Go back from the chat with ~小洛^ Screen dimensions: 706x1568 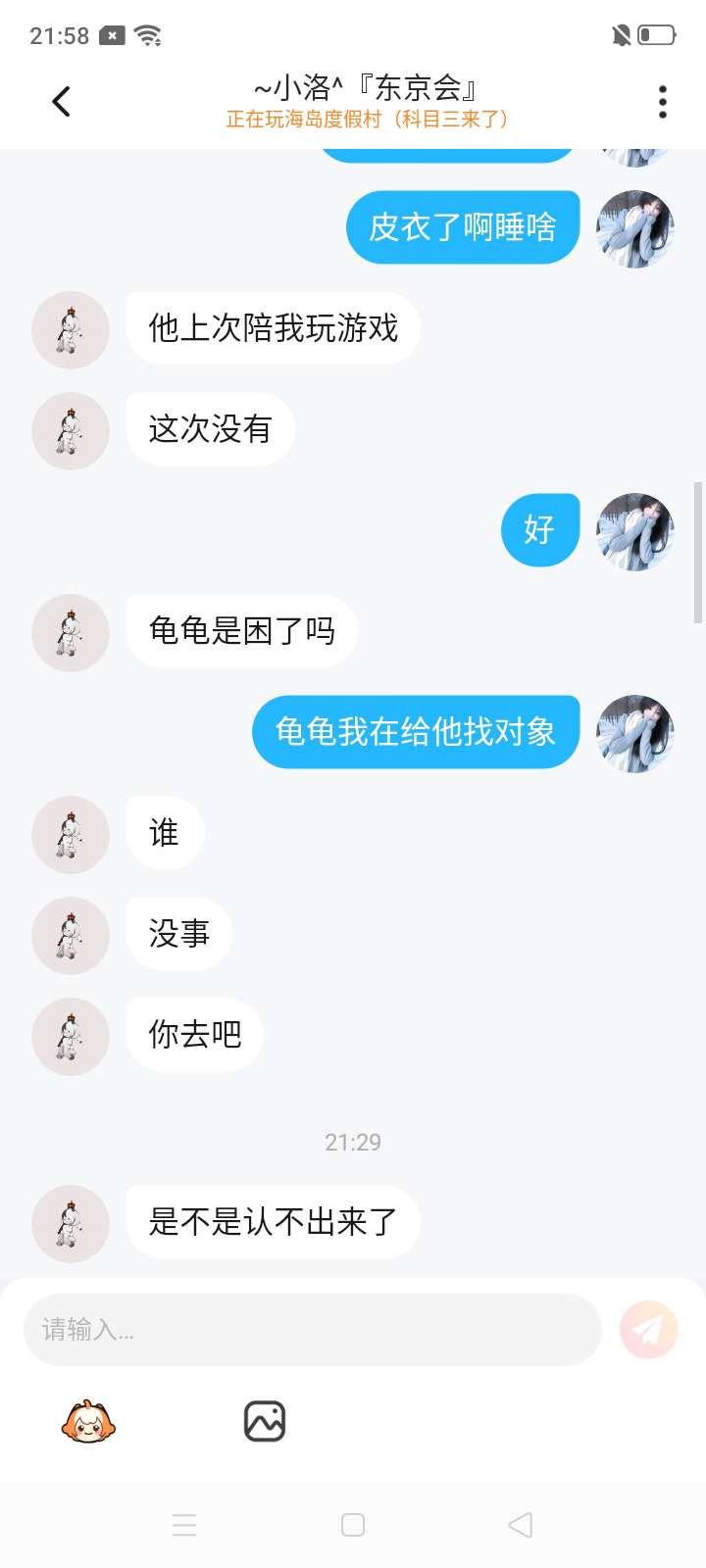[61, 101]
